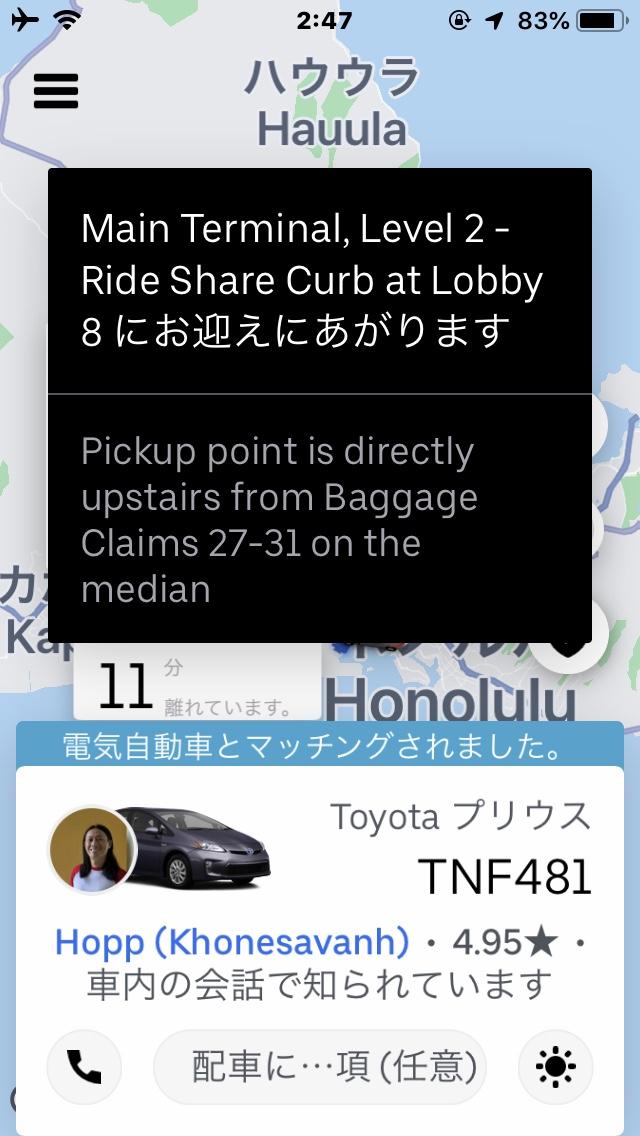View the driver's profile photo
640x1136 pixels.
pos(92,849)
